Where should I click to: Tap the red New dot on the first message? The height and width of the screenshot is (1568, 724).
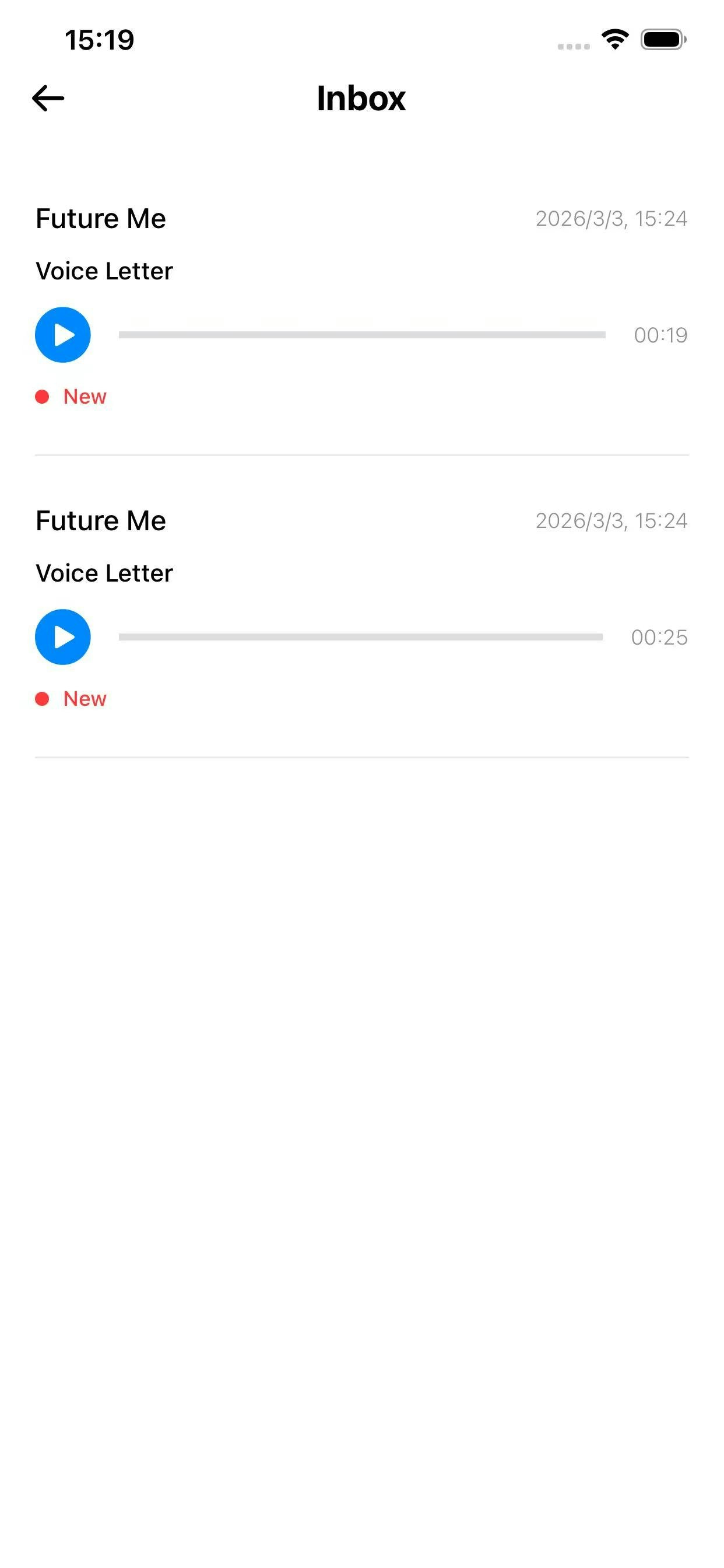coord(42,396)
